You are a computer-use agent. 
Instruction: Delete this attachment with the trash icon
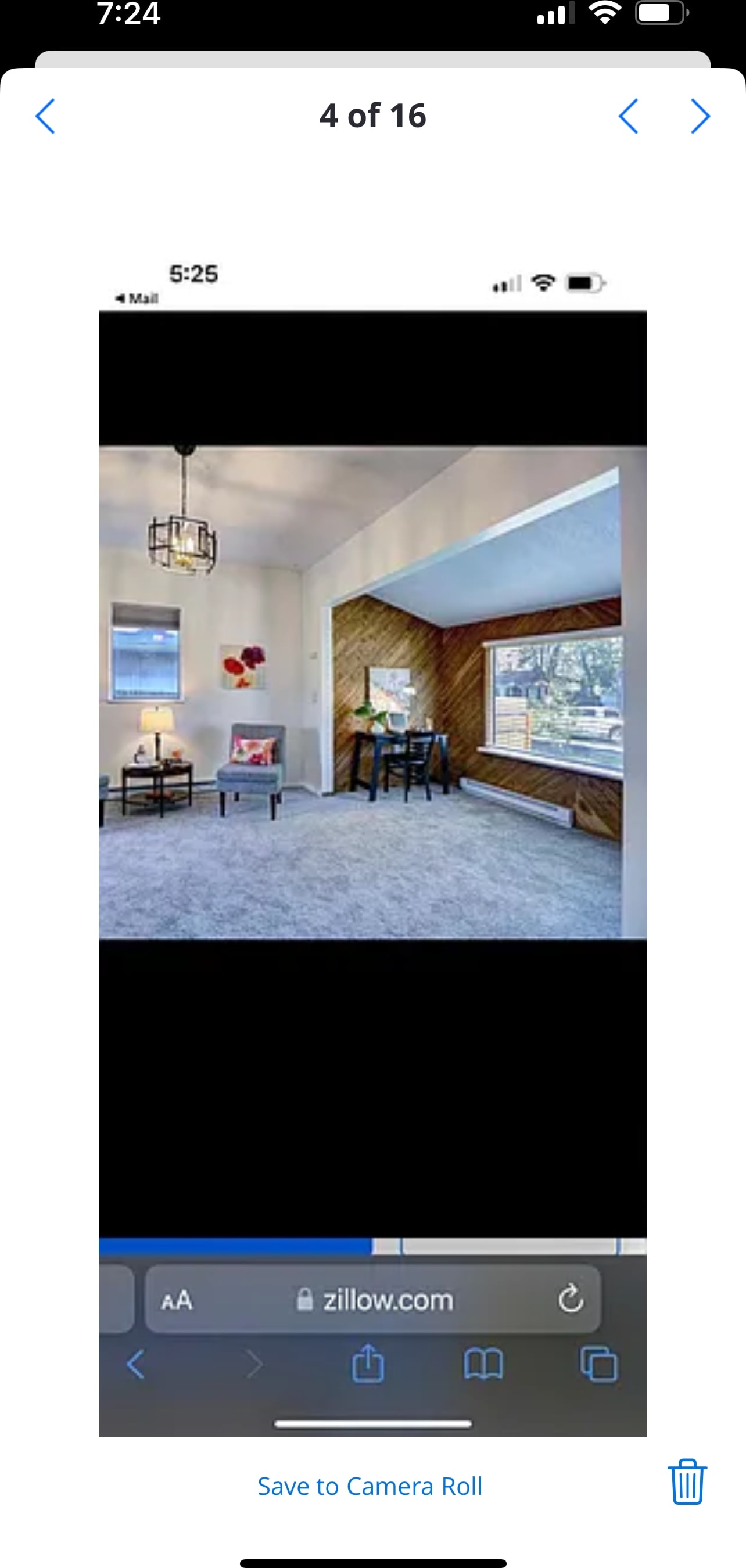pyautogui.click(x=687, y=1482)
